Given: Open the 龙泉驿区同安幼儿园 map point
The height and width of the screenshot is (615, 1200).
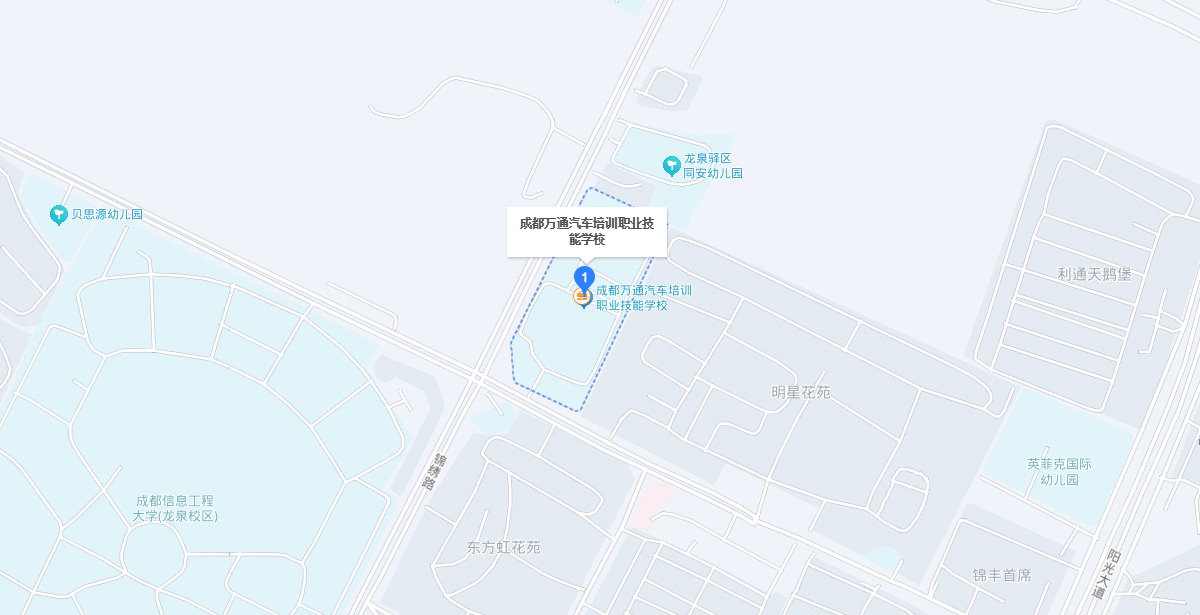Looking at the screenshot, I should tap(672, 165).
